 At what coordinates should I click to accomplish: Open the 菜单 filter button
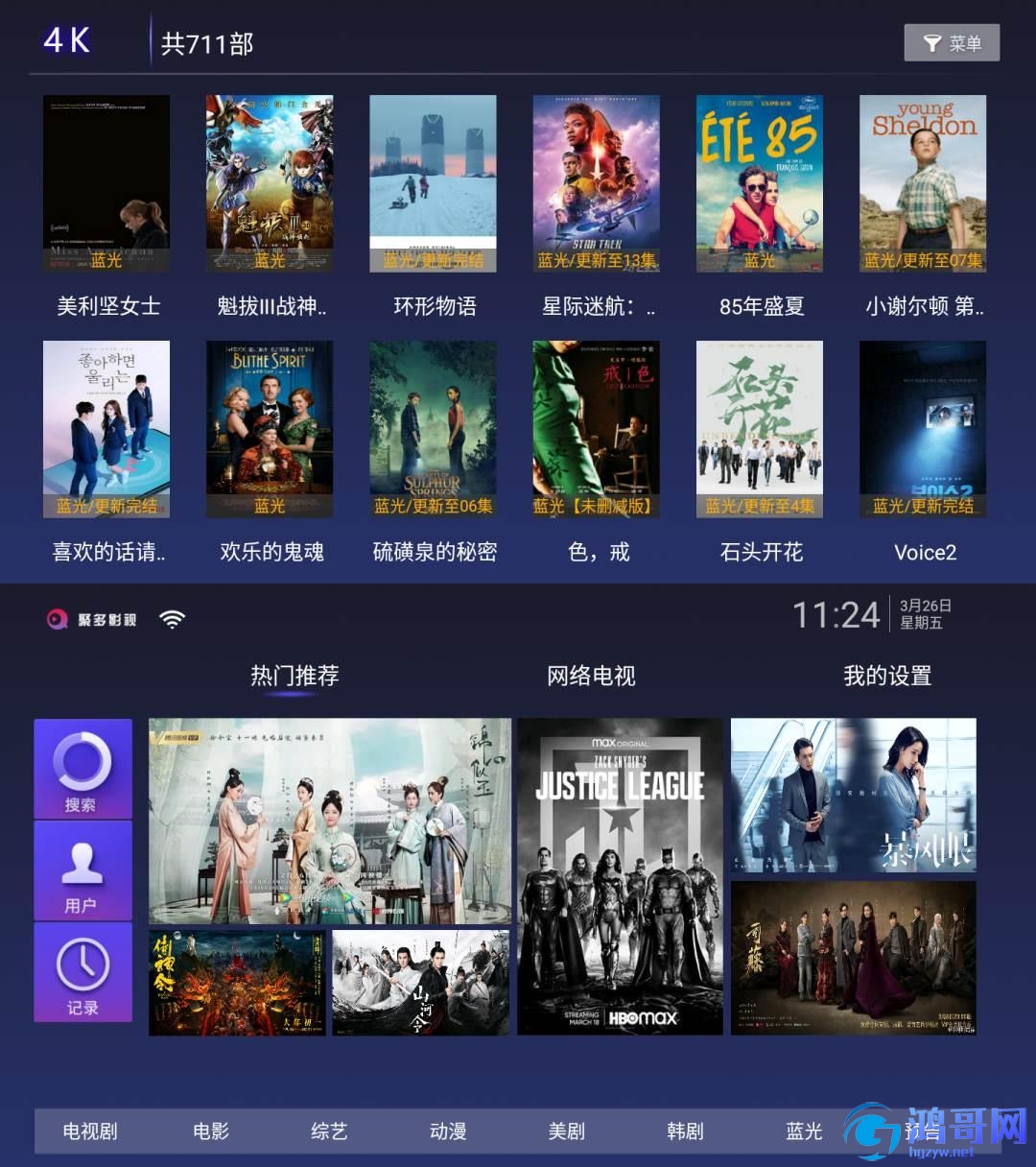point(951,43)
